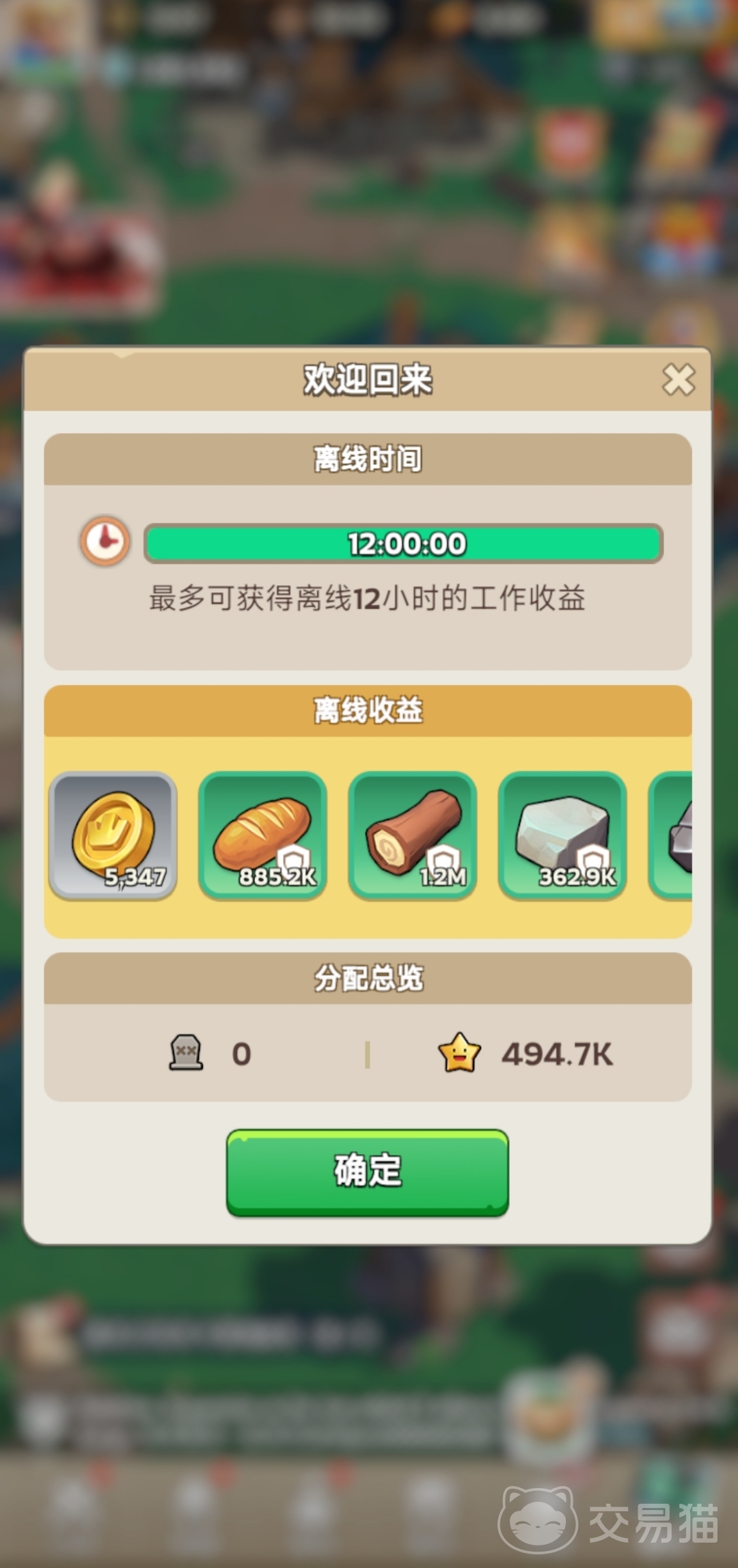Confirm offline earnings with 确定 button
The image size is (738, 1568).
pos(368,1171)
